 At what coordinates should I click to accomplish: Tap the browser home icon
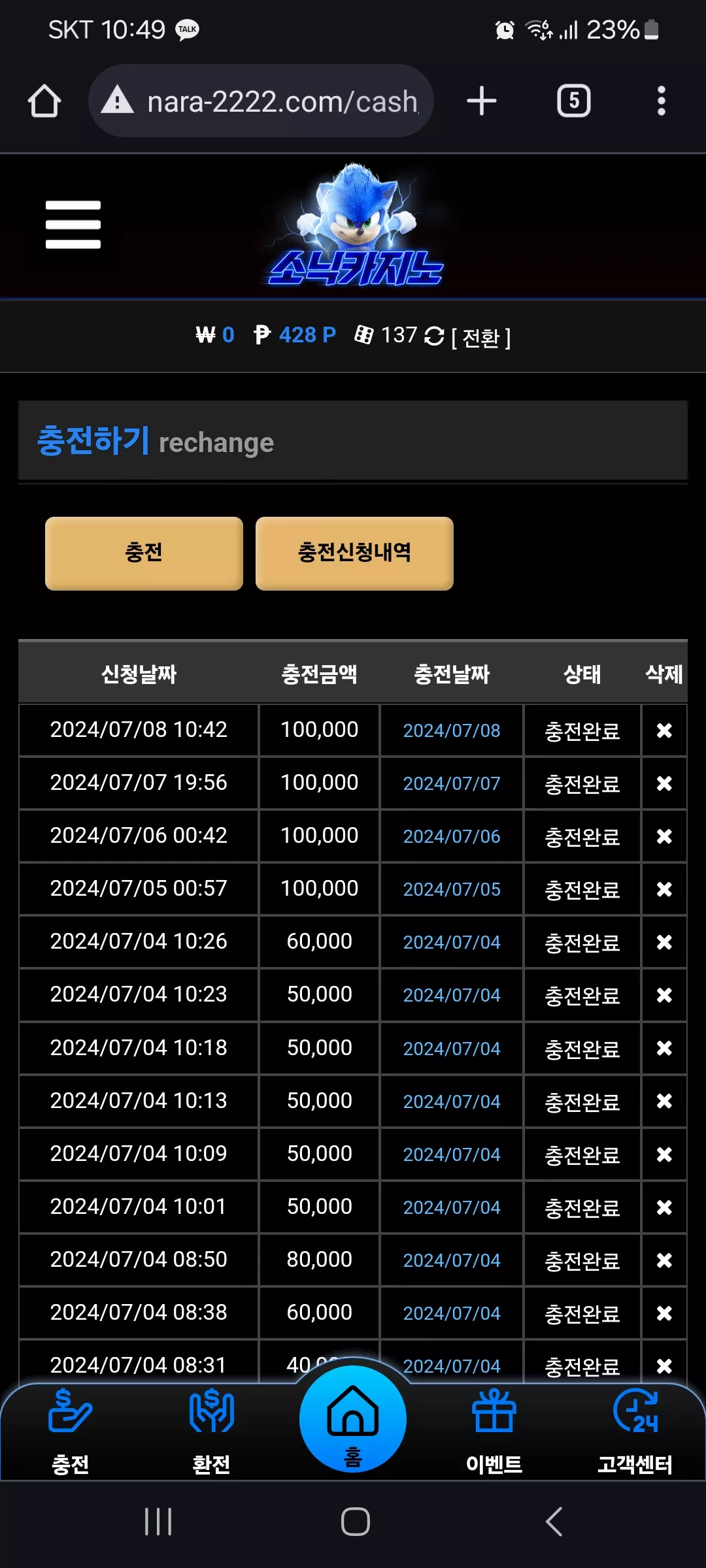pos(44,101)
